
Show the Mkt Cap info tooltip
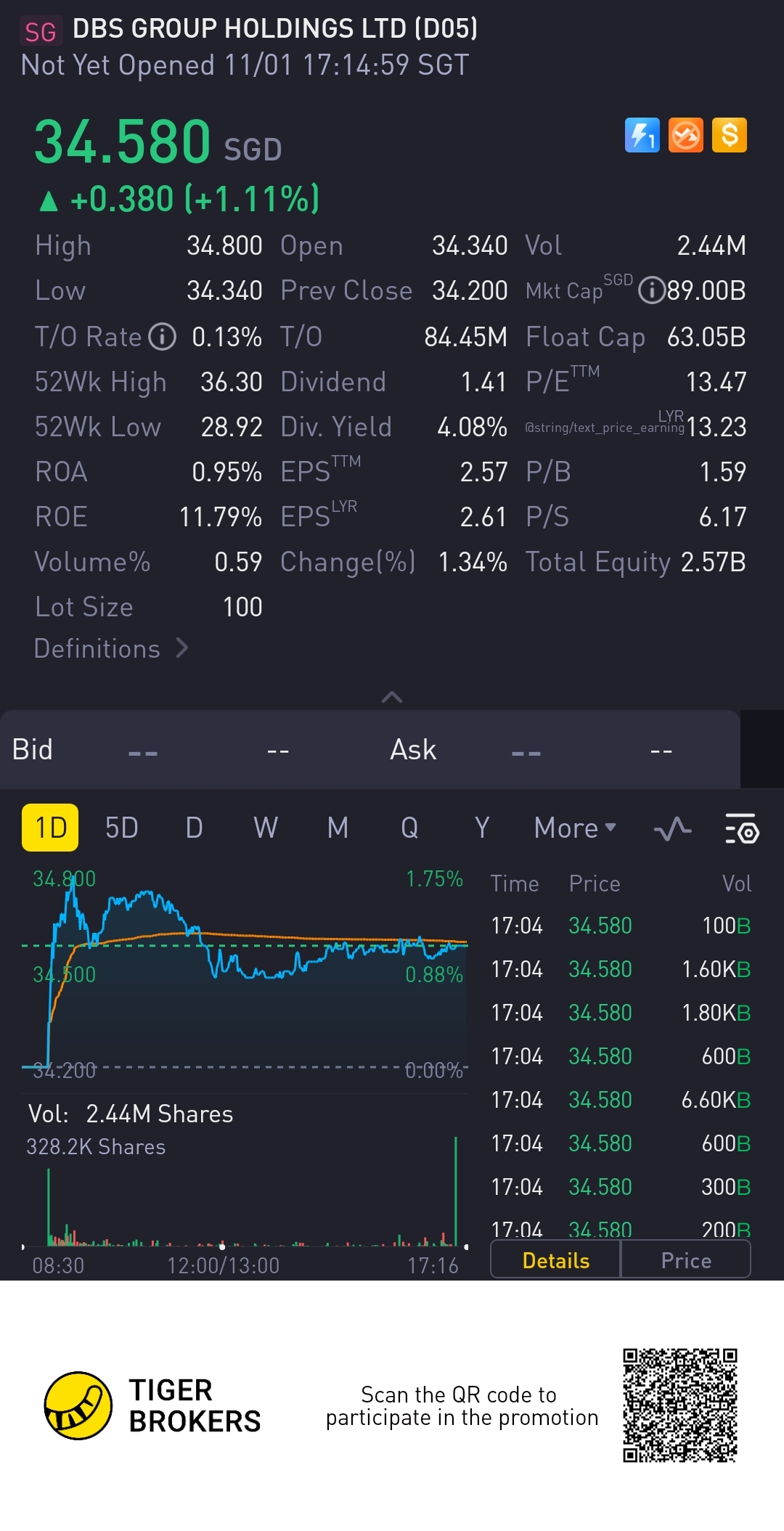coord(652,291)
